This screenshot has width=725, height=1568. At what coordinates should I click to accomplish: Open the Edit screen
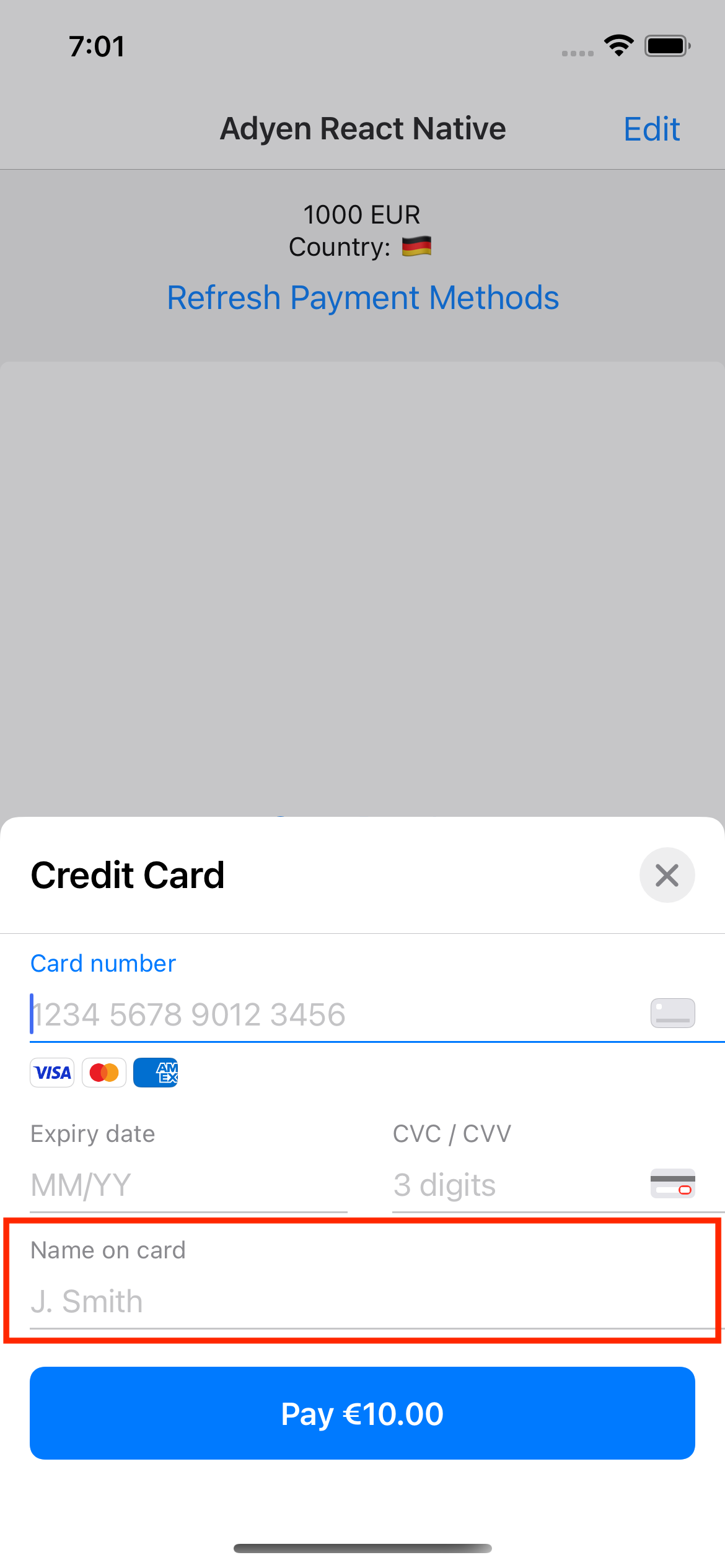click(651, 128)
